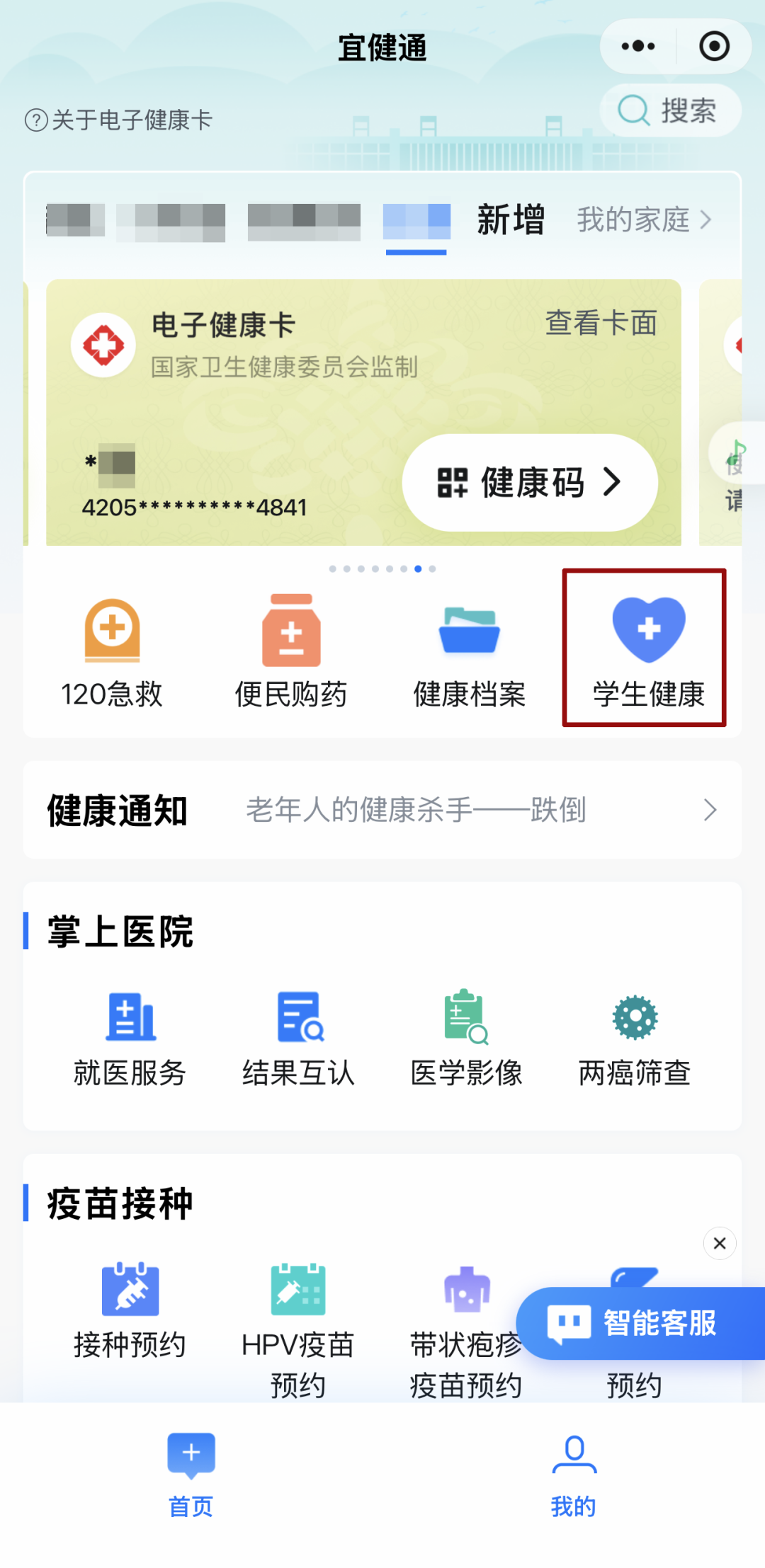Open the 搜索 search box
The image size is (765, 1568).
click(670, 110)
